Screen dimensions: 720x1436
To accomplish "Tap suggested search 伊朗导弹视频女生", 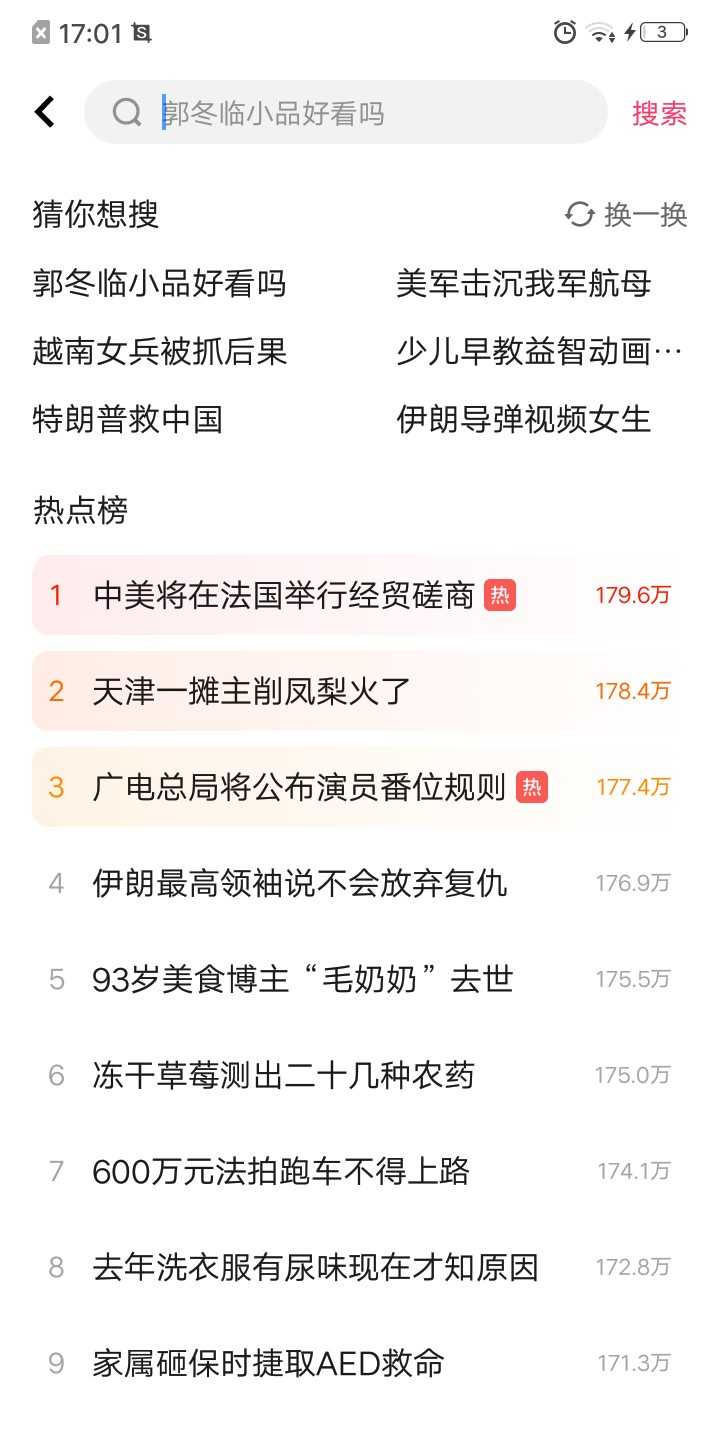I will coord(524,419).
